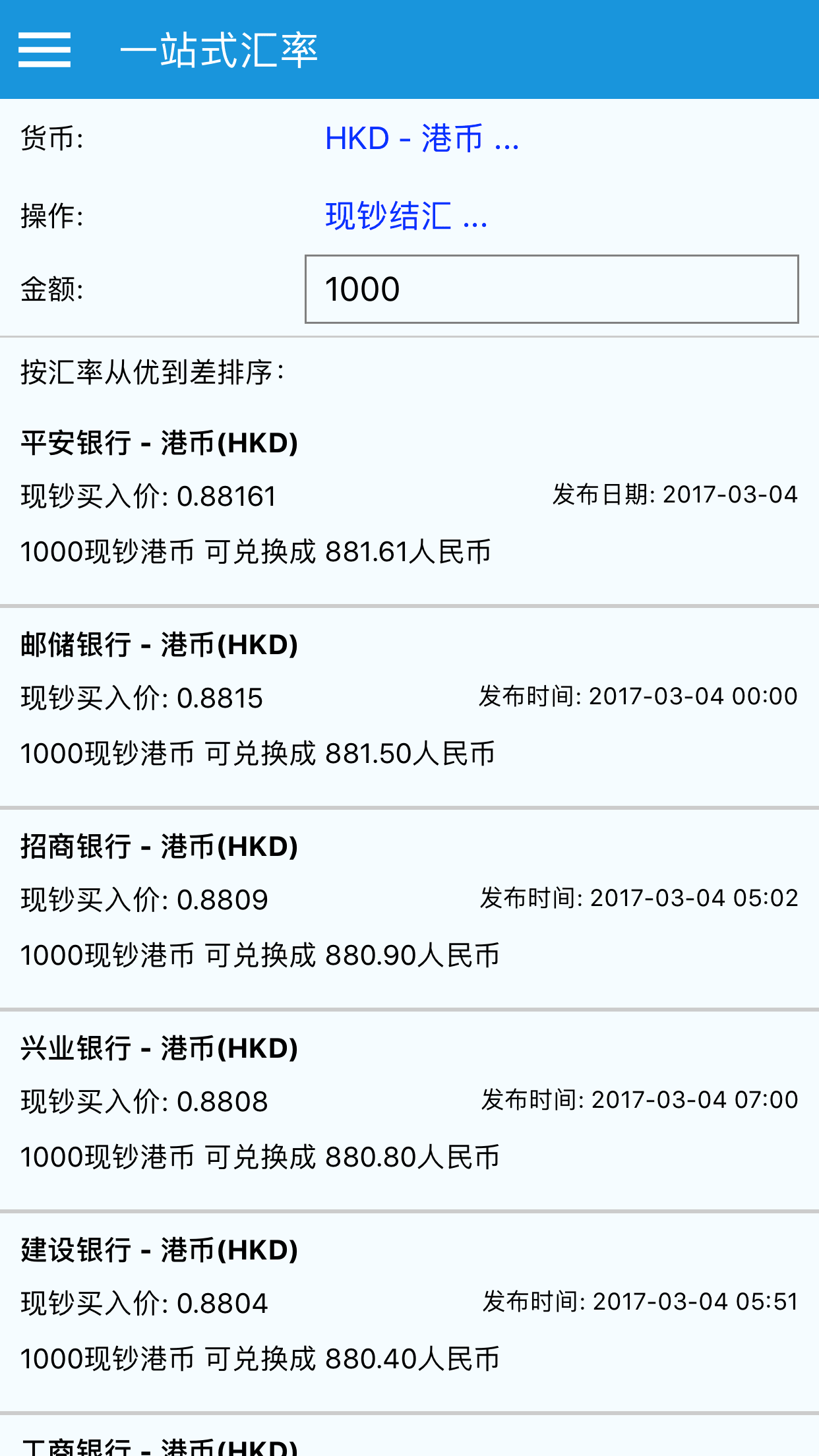Viewport: 819px width, 1456px height.
Task: Open the hamburger drawer menu
Action: (x=44, y=50)
